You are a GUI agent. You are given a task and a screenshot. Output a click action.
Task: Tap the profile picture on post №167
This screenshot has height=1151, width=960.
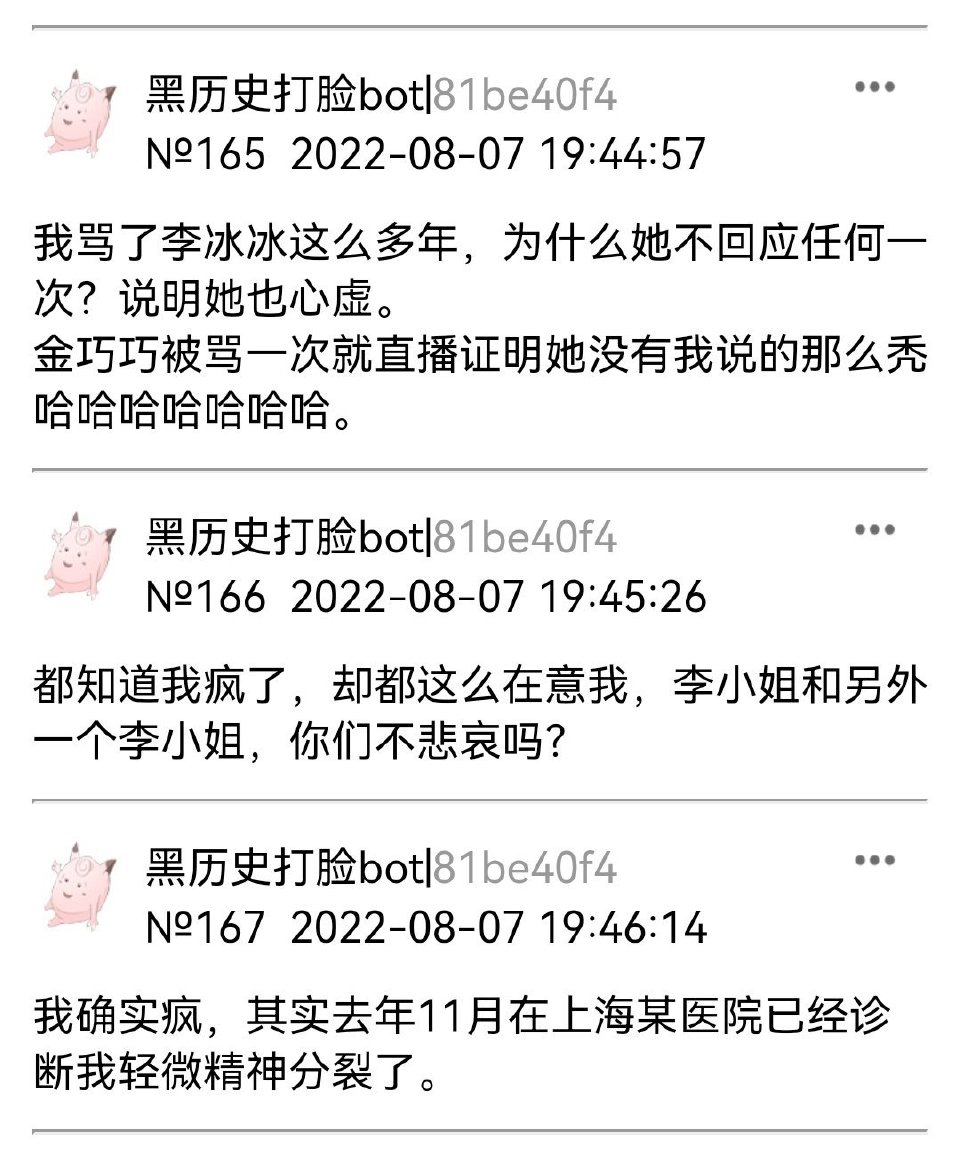click(79, 886)
